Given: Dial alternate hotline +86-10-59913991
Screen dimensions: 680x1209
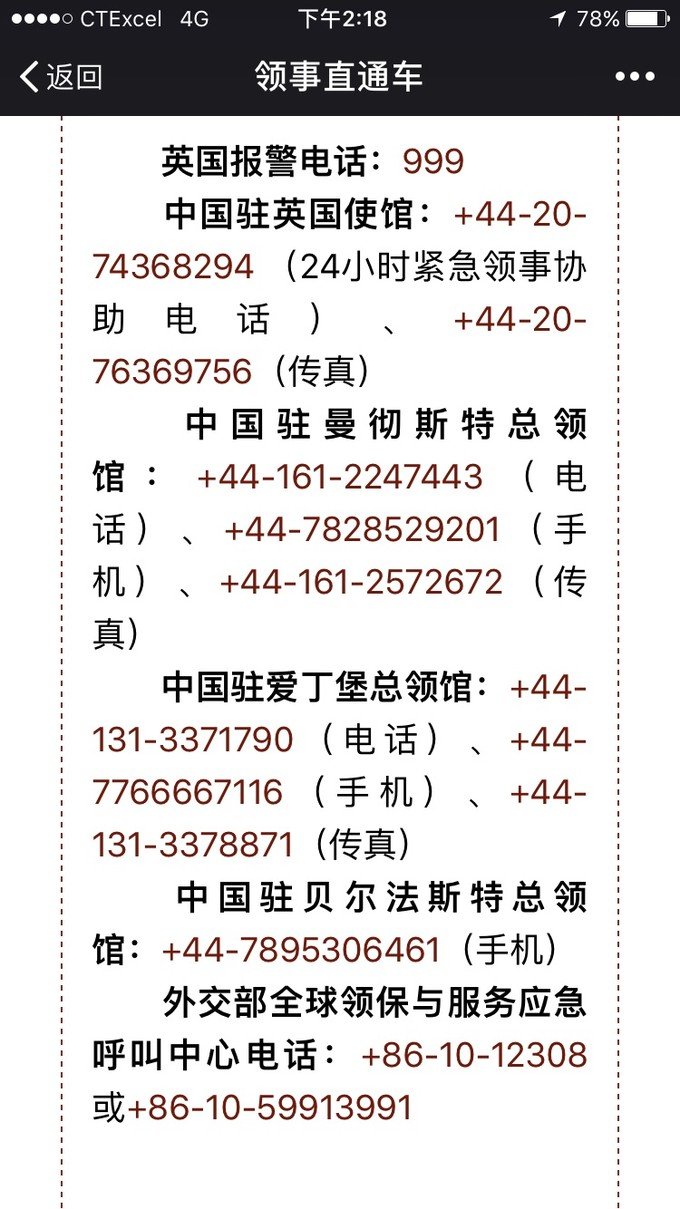Looking at the screenshot, I should [270, 1108].
